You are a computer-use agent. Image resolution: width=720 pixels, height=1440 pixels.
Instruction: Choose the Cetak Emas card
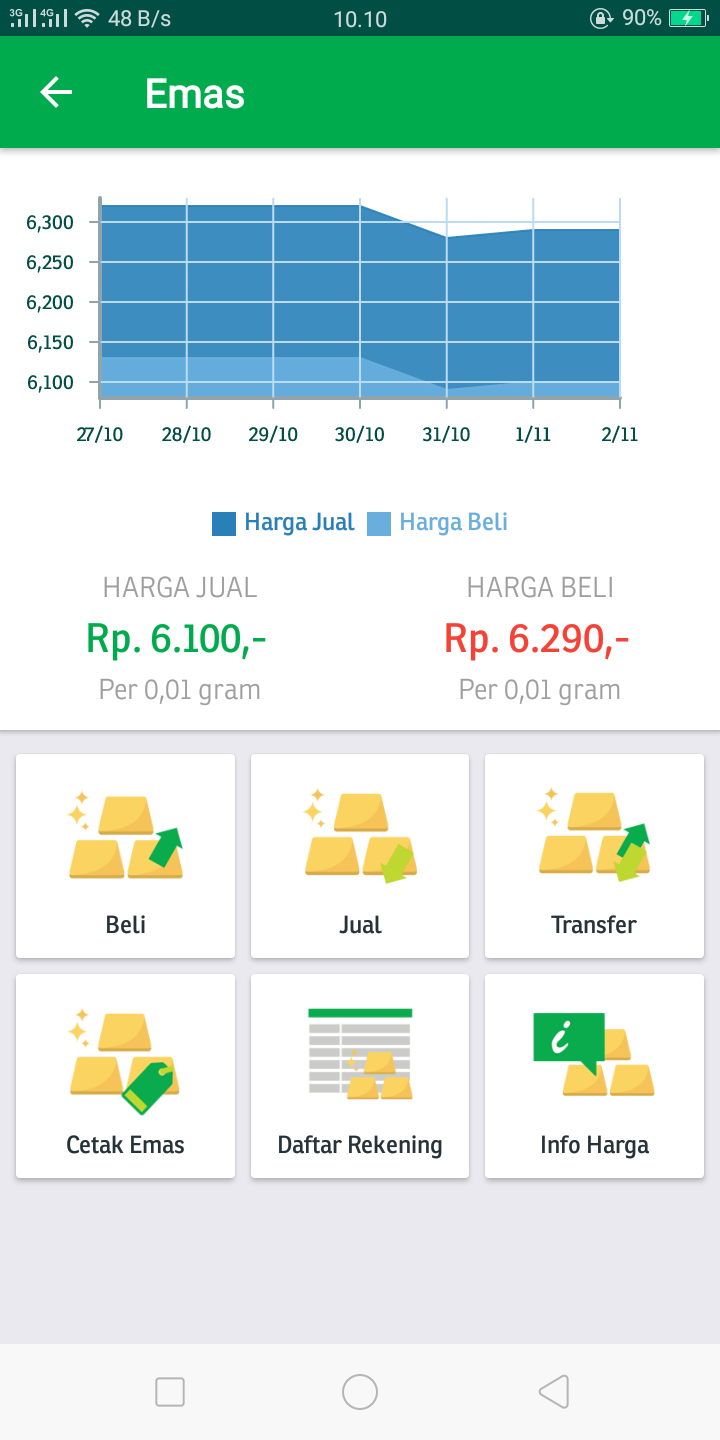[126, 1076]
